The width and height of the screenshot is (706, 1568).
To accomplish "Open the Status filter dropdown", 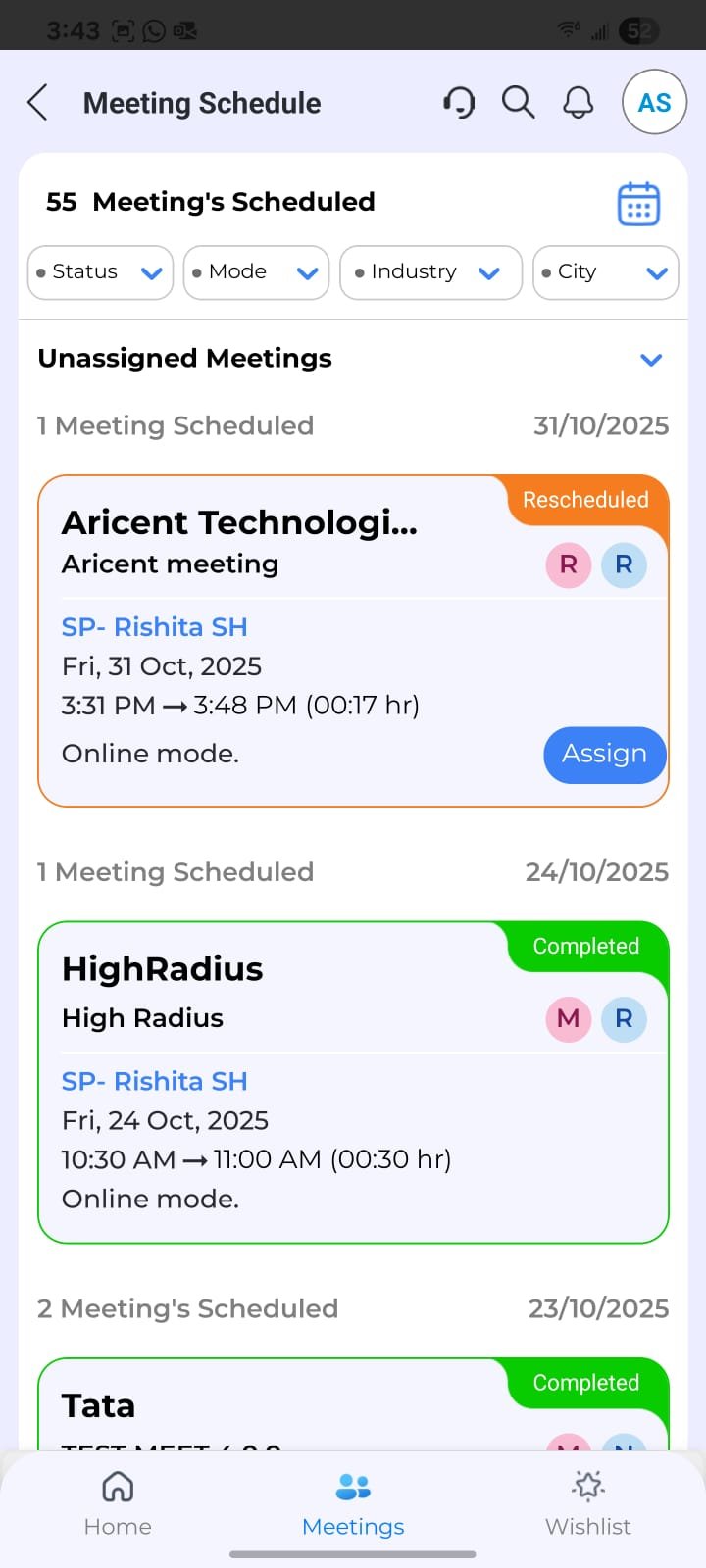I will click(x=99, y=272).
